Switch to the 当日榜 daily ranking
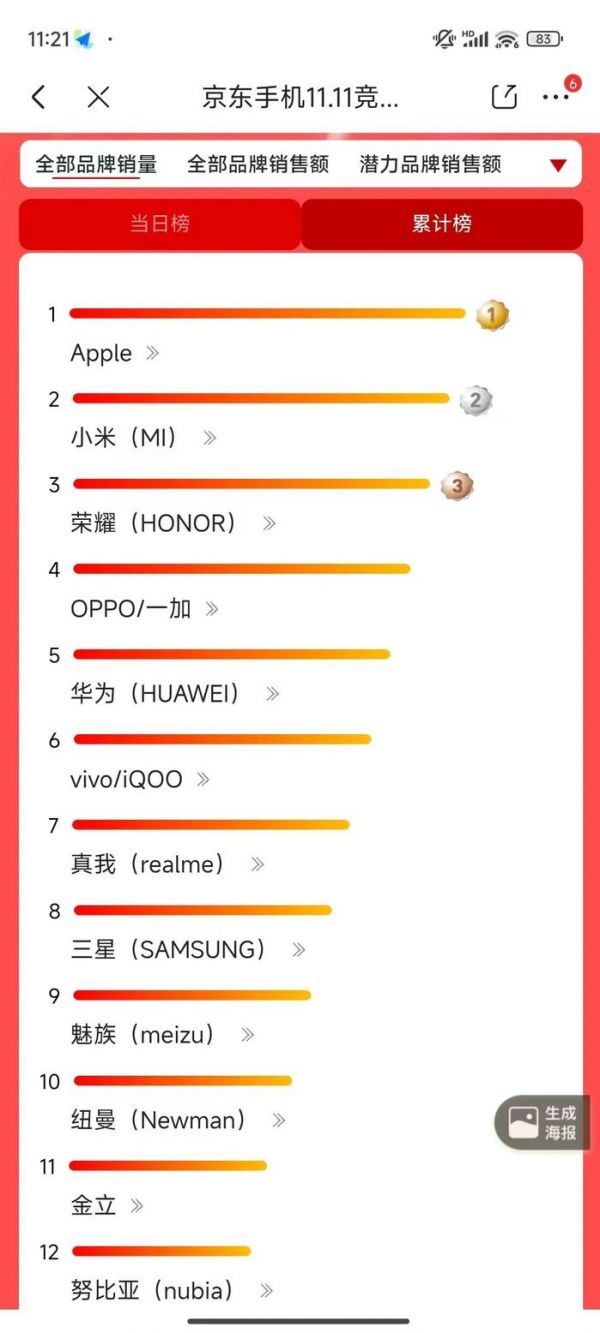The image size is (600, 1333). click(x=160, y=224)
